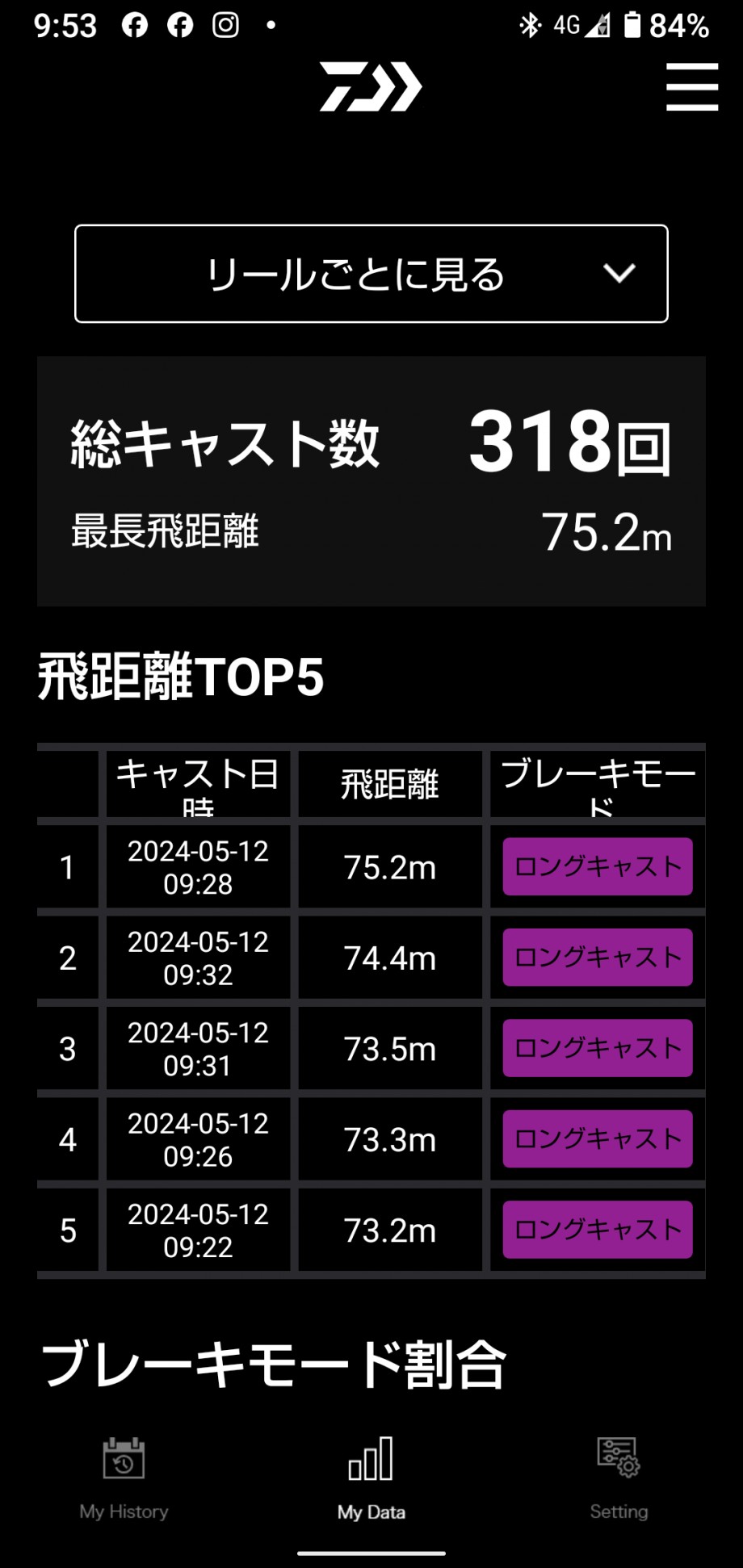Open the Setting tab
This screenshot has height=1568, width=743.
click(619, 1479)
